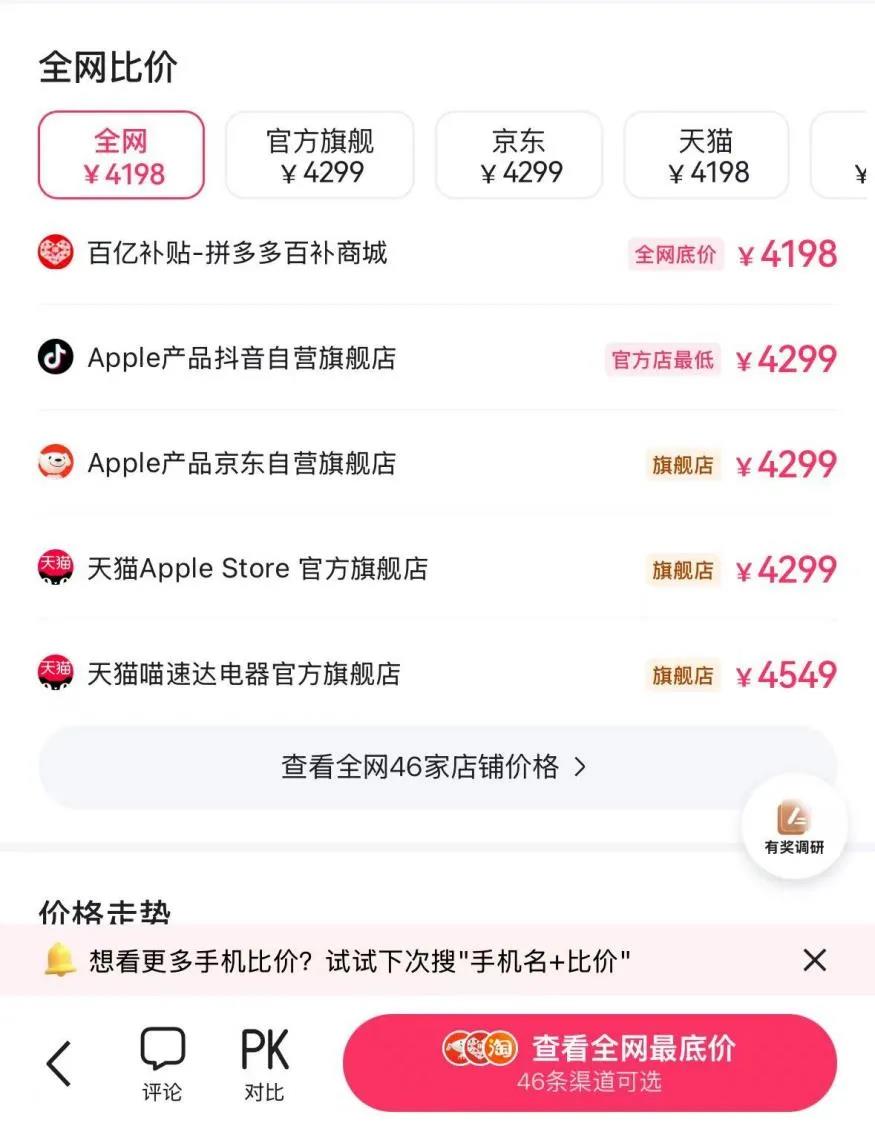Switch to the 官方旗舰 ¥4299 tab

coord(319,155)
